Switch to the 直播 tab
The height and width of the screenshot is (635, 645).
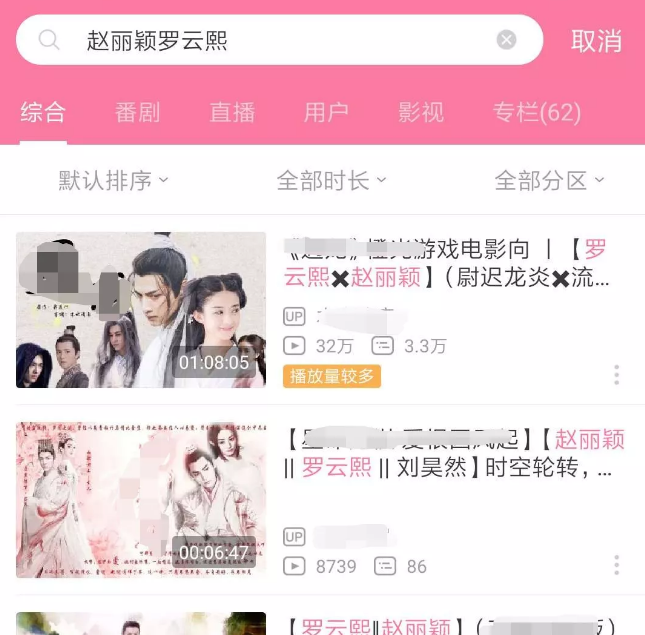[232, 112]
